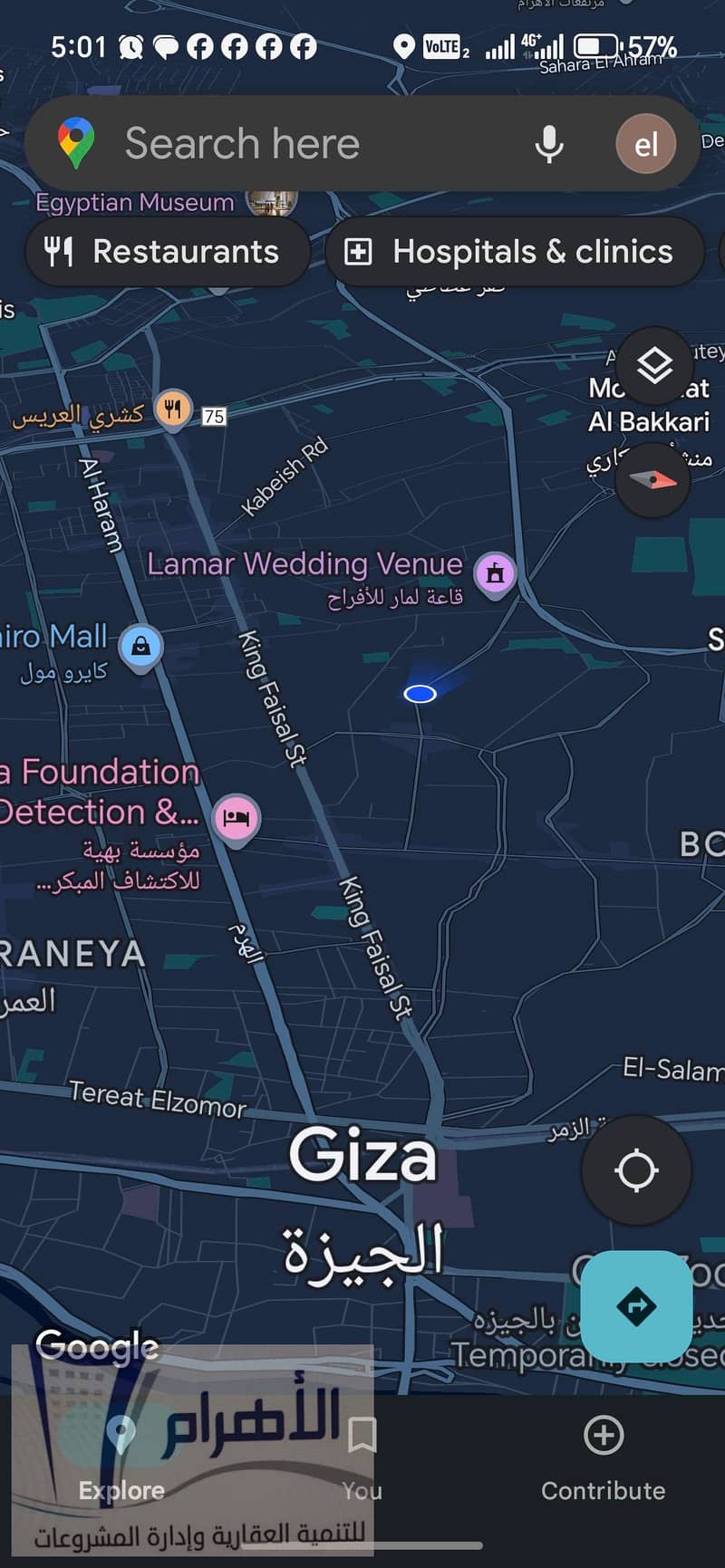The width and height of the screenshot is (725, 1568).
Task: Center map on my location
Action: tap(636, 1170)
